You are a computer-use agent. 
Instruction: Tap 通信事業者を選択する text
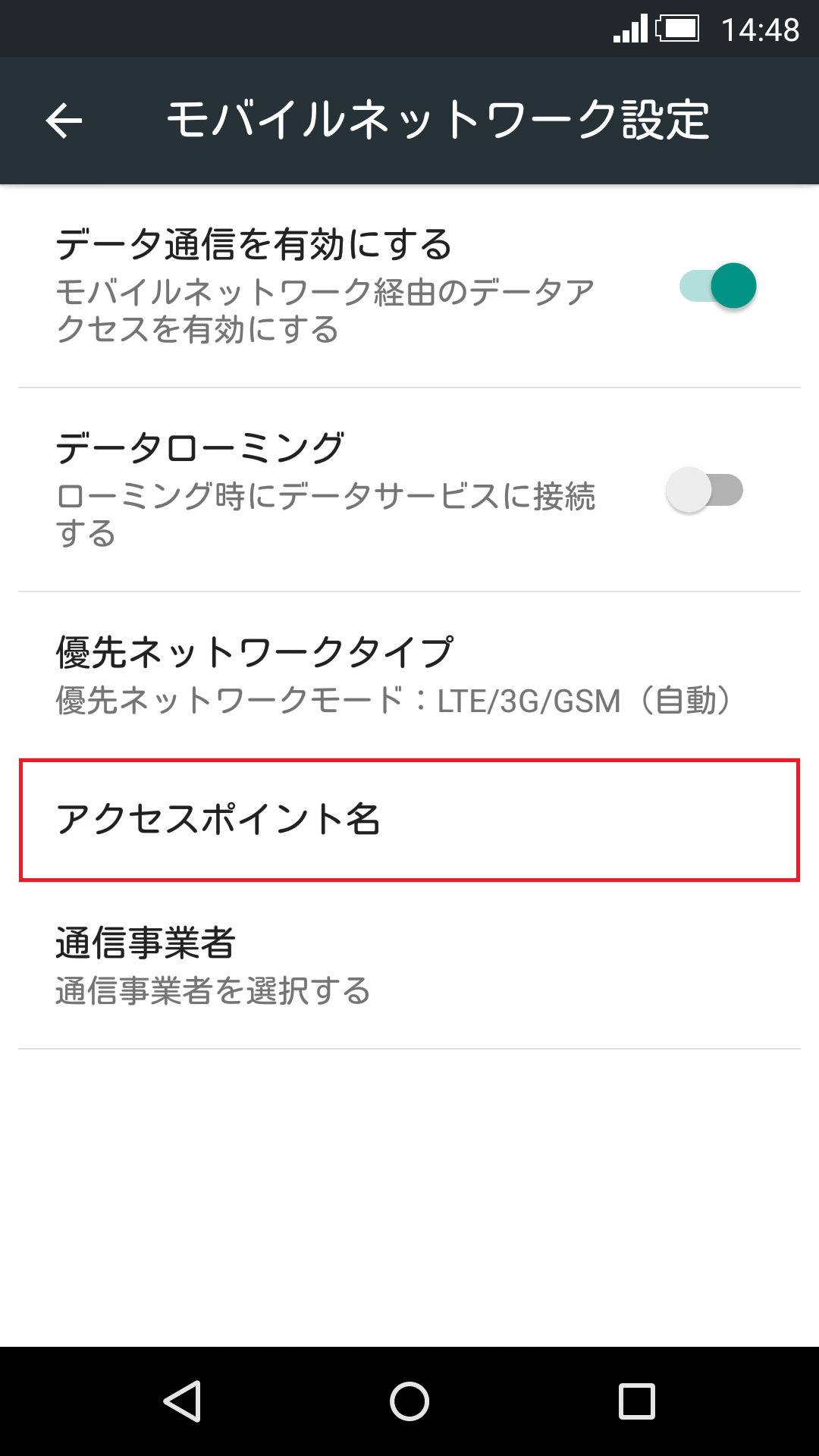(215, 990)
